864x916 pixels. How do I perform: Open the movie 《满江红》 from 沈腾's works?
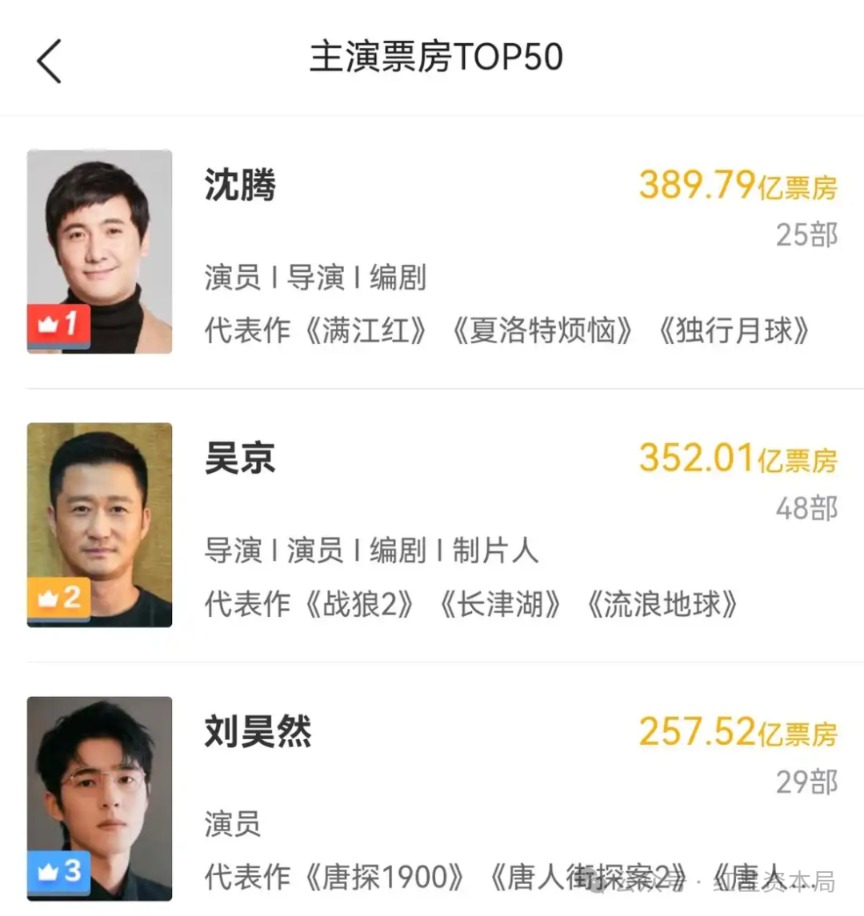(367, 332)
